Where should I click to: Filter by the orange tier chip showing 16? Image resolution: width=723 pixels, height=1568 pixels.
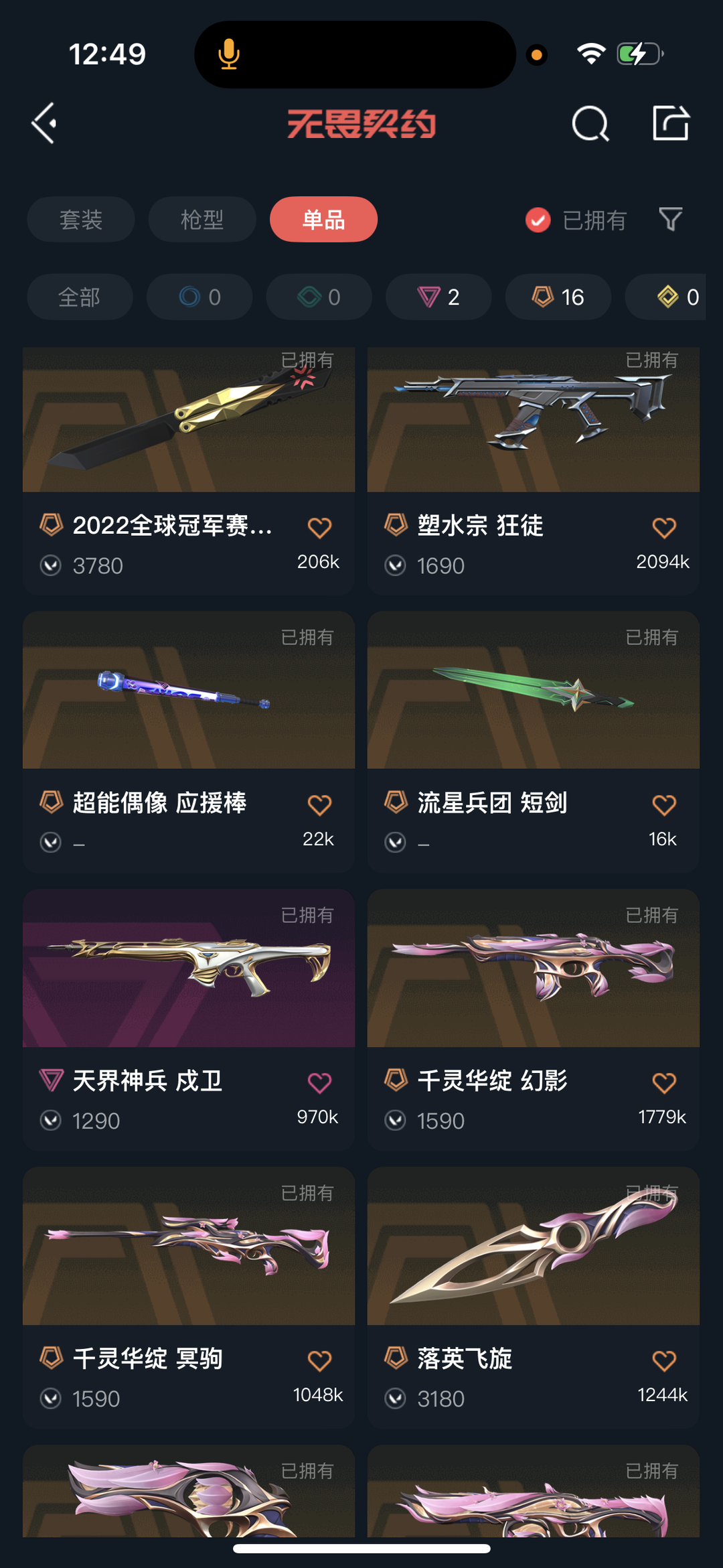pyautogui.click(x=558, y=297)
